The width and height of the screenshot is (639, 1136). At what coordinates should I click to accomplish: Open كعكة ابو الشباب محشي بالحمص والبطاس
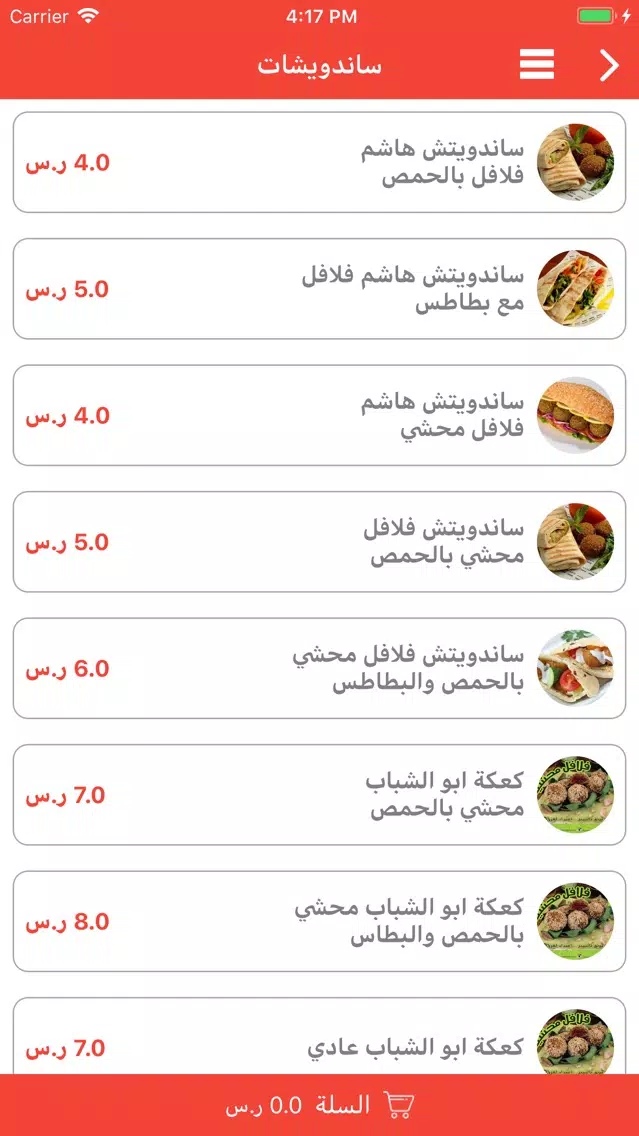[x=320, y=922]
